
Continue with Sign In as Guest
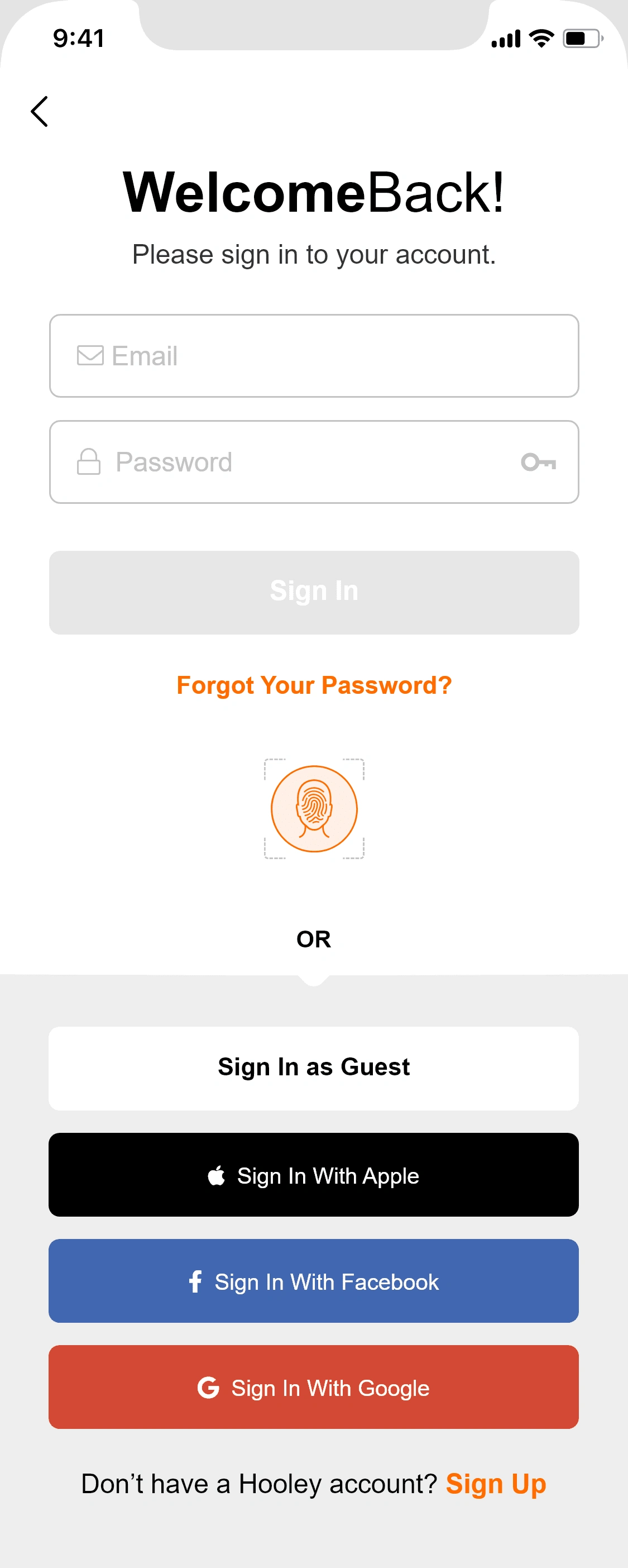pos(313,1068)
